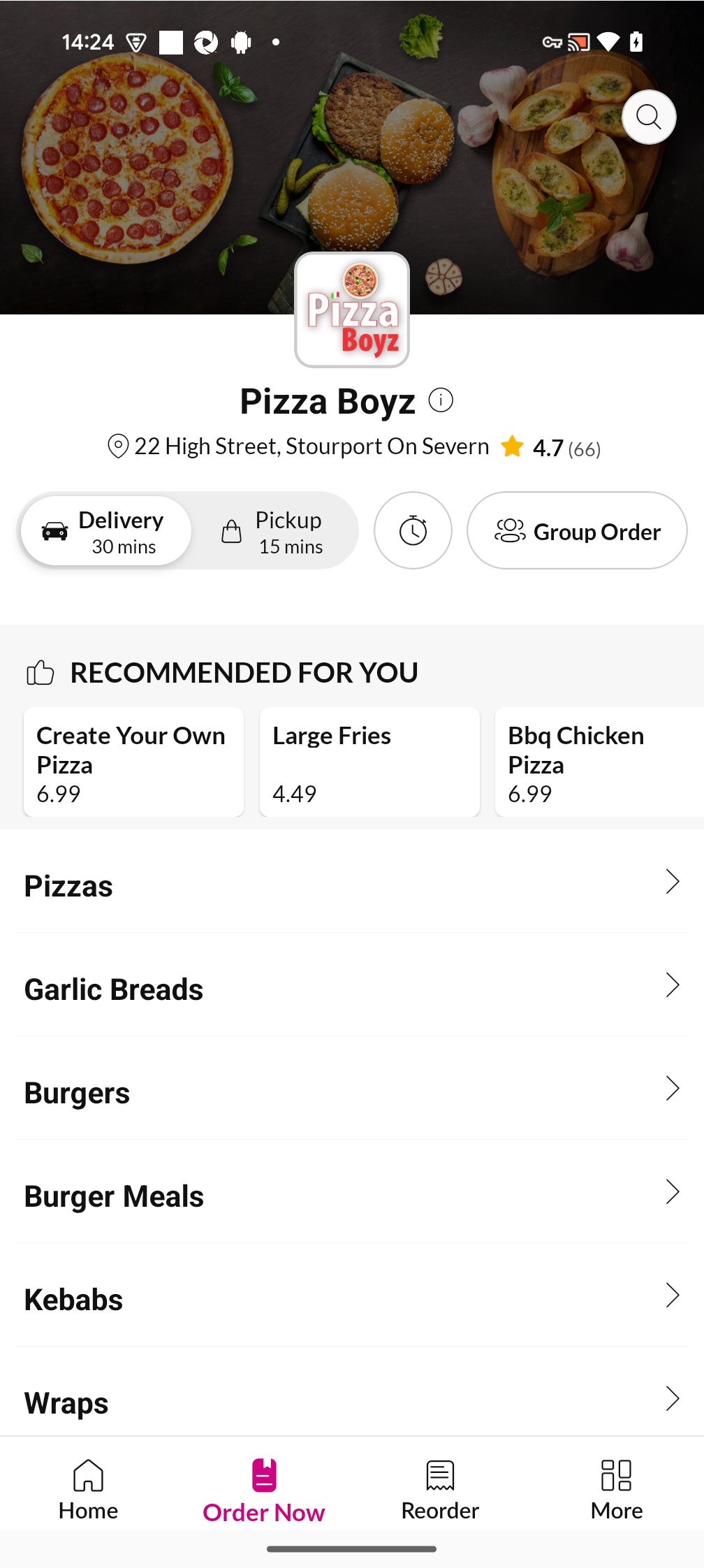
Task: Open the Garlic Breads category
Action: point(352,988)
